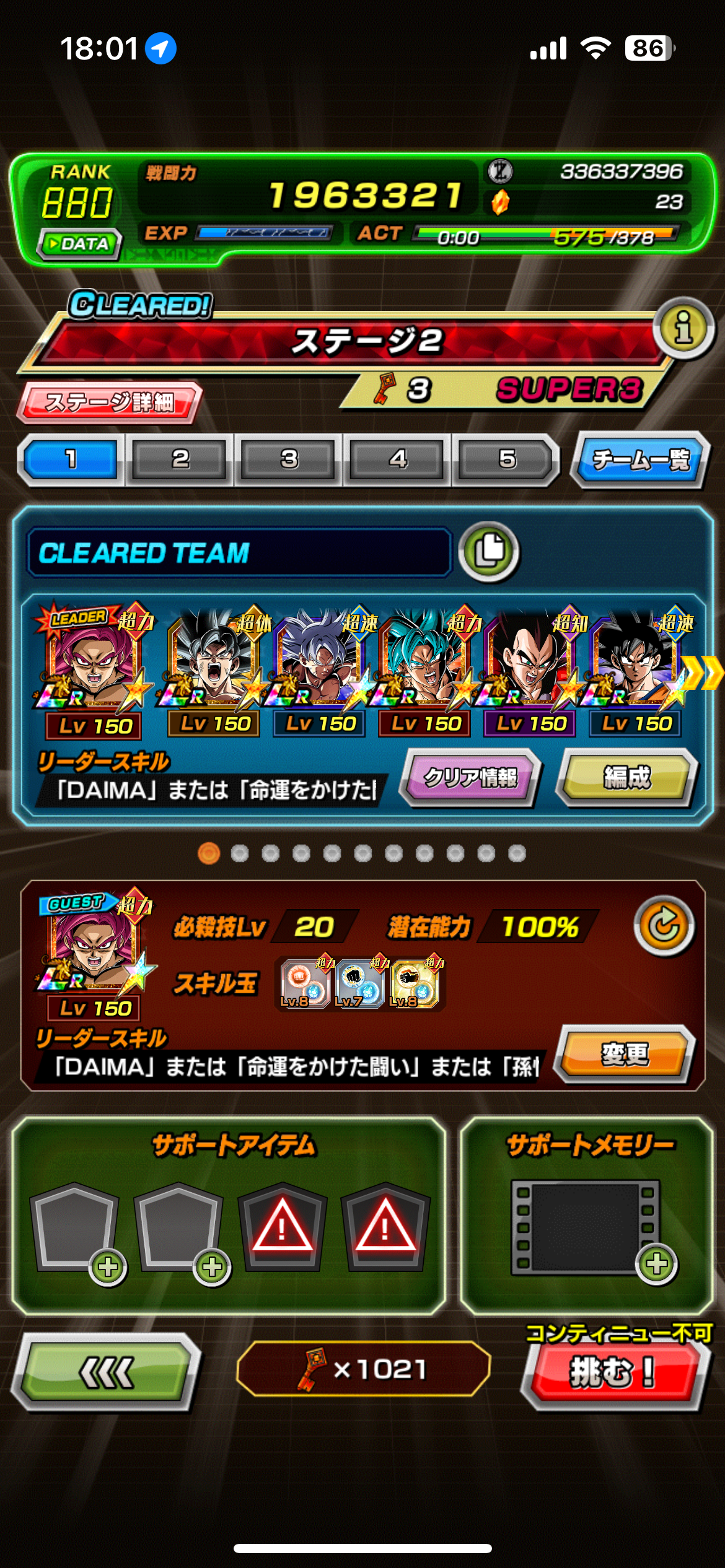This screenshot has height=1568, width=725.
Task: Tap 編成 to edit the team
Action: pos(627,777)
